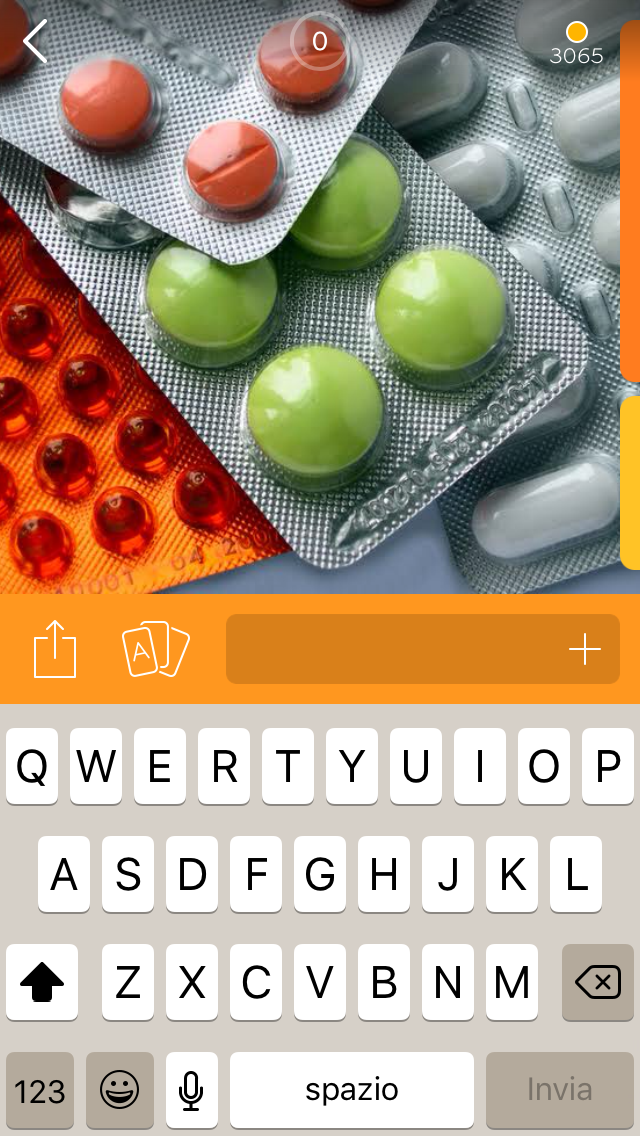Submit answer with Invia key
640x1136 pixels.
click(560, 1090)
